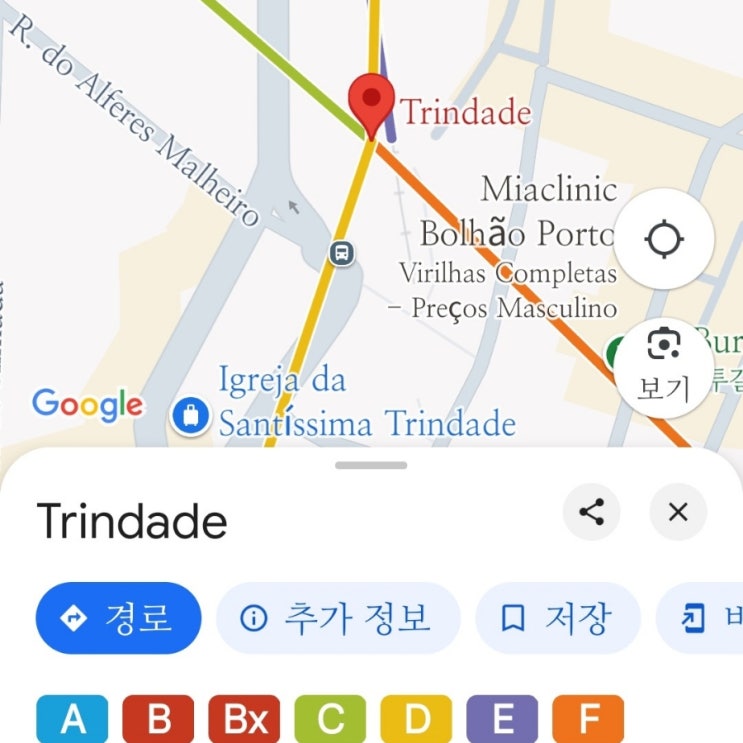743x743 pixels.
Task: Save Trindade with 저장 chip
Action: click(x=557, y=618)
